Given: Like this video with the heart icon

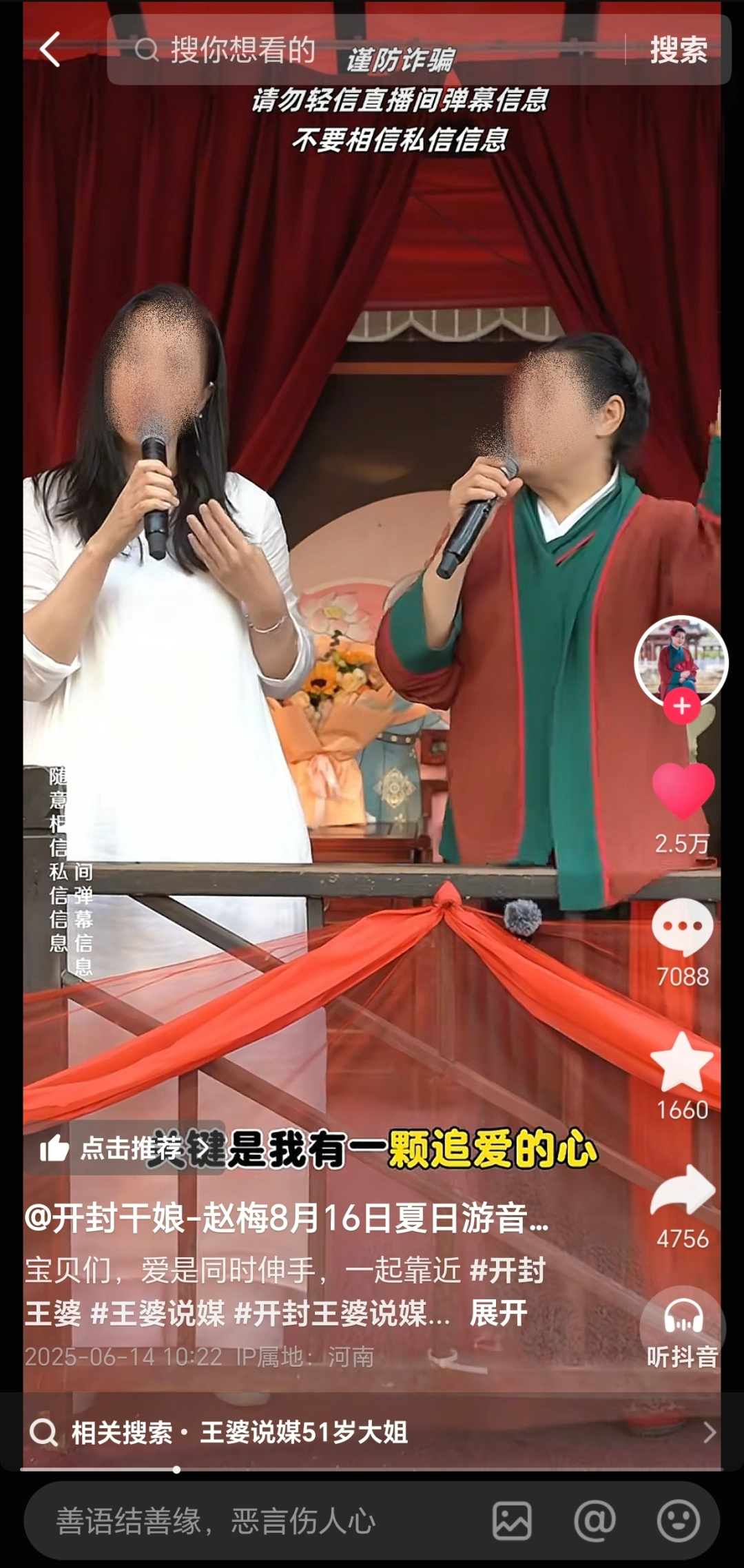Looking at the screenshot, I should [682, 791].
